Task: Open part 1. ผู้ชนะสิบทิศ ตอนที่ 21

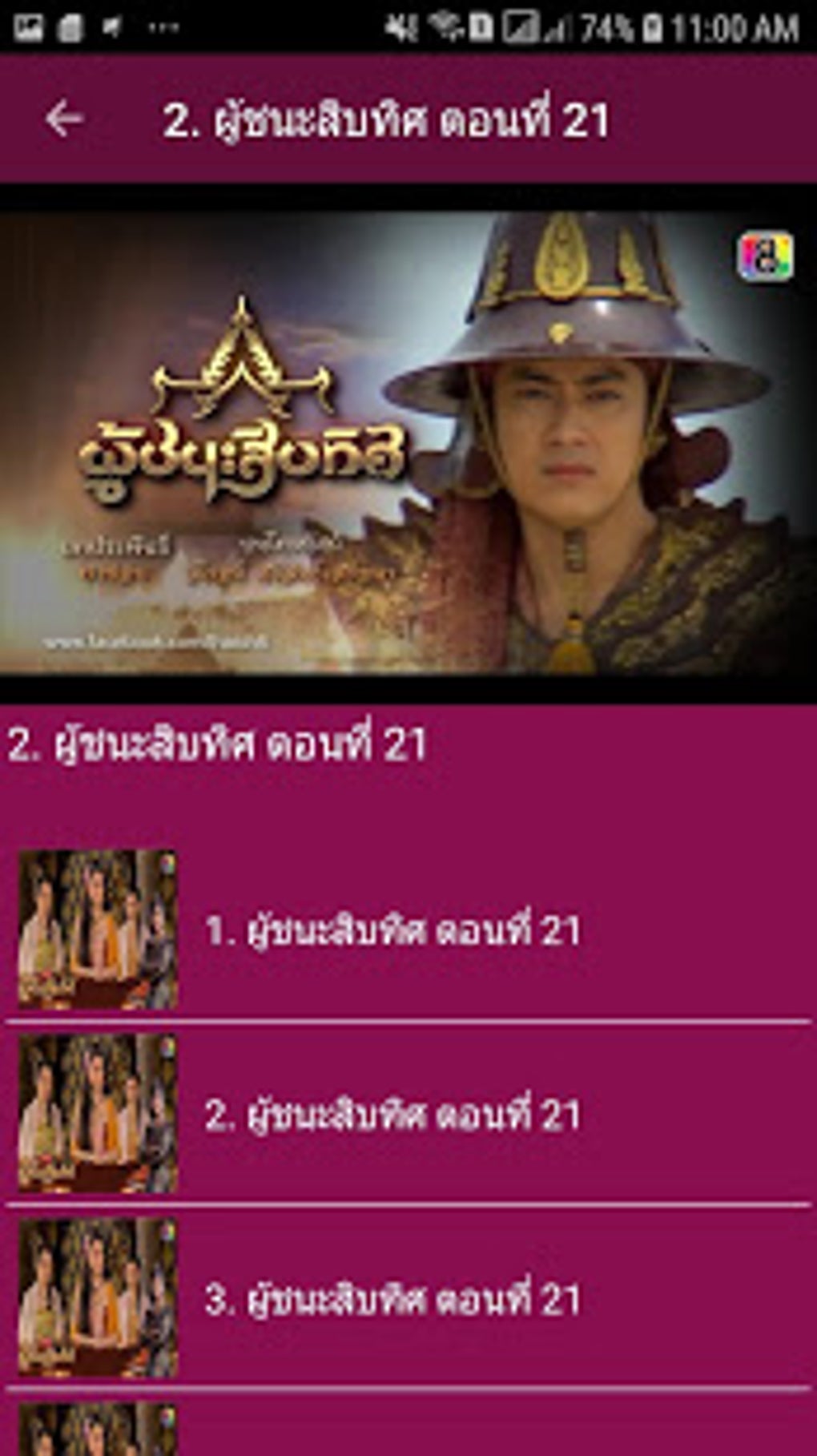Action: (392, 930)
